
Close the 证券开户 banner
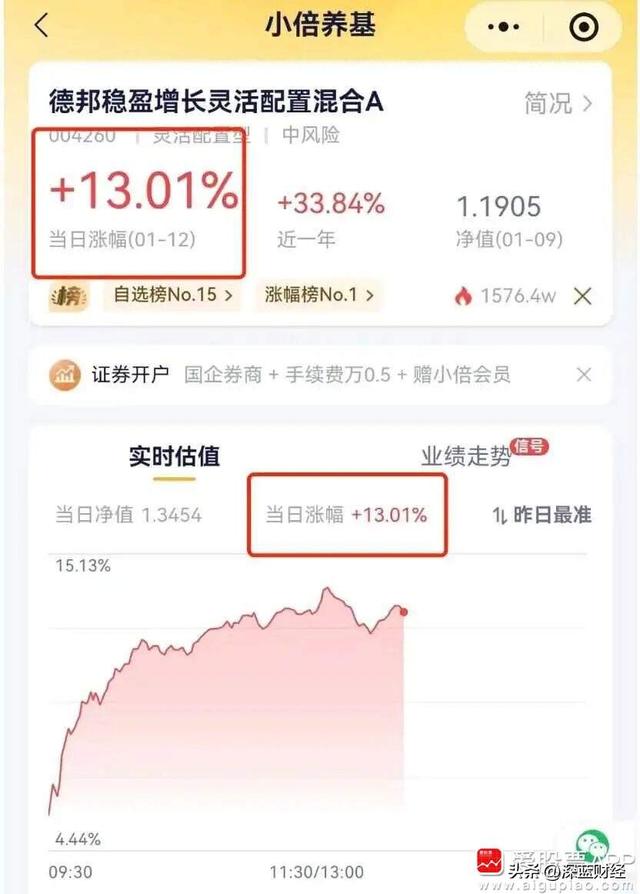tap(584, 375)
